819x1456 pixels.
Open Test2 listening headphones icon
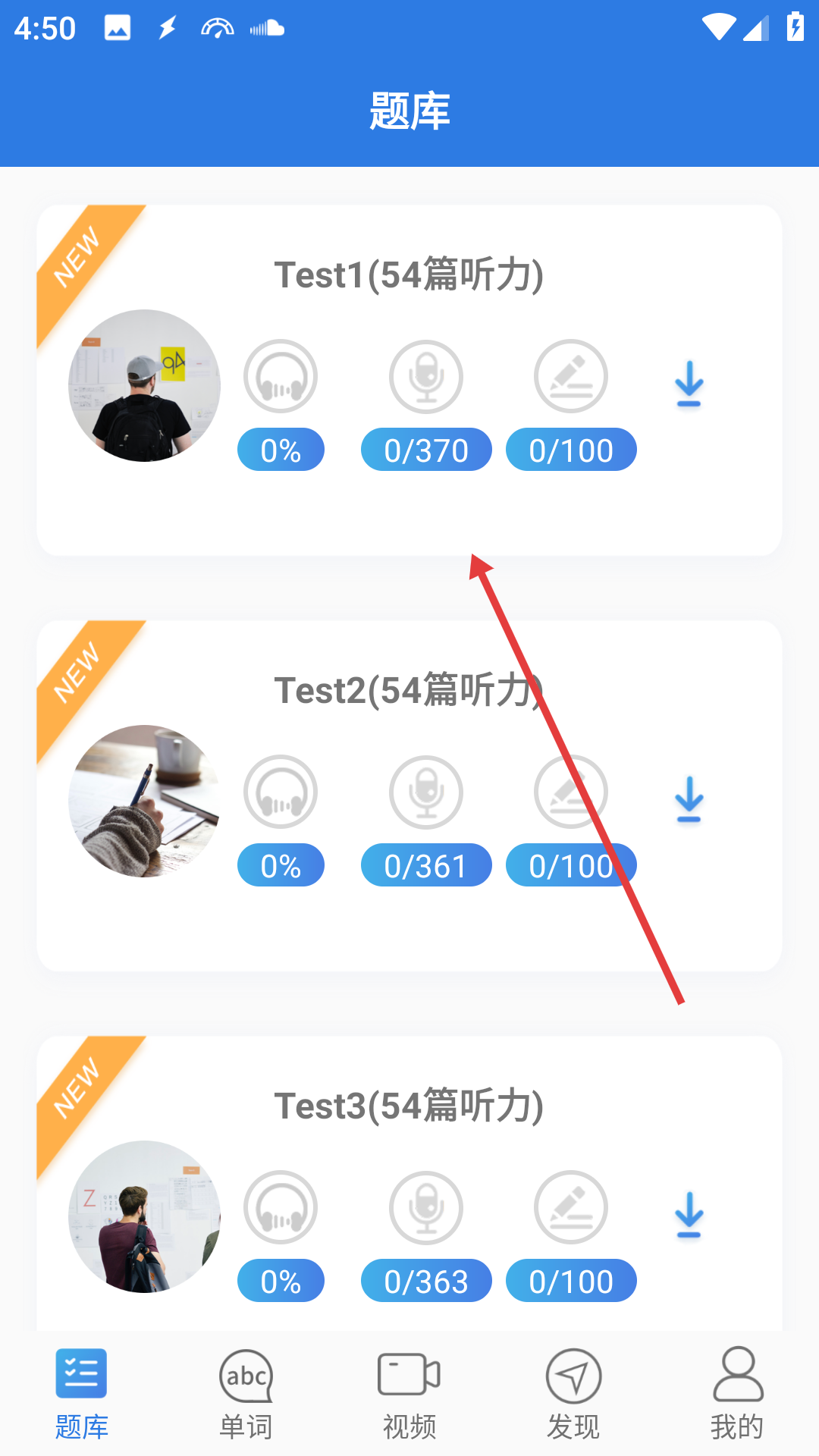pos(281,792)
